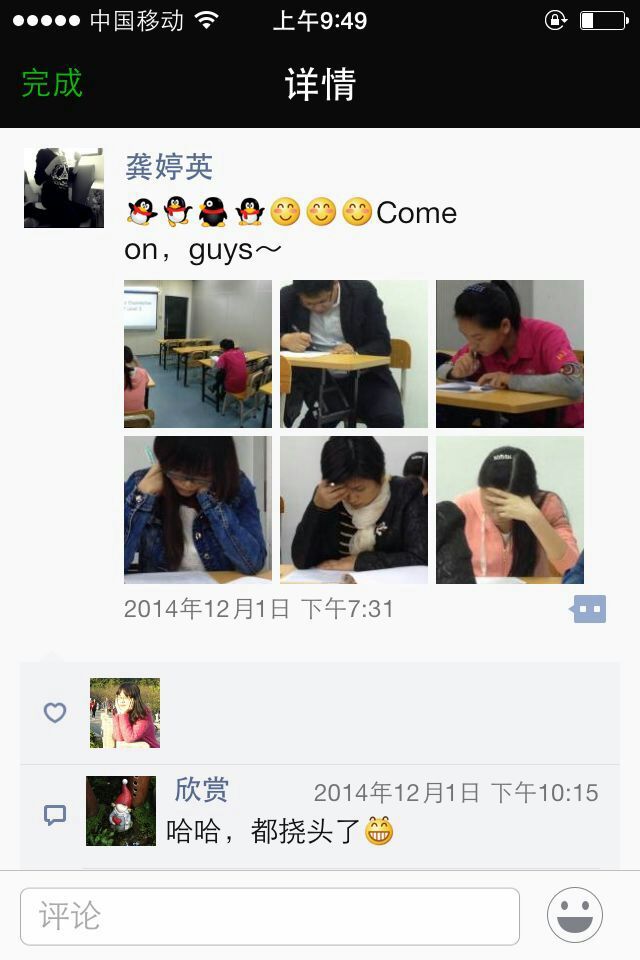
Task: Open commenter 欣赏's avatar
Action: 121,811
